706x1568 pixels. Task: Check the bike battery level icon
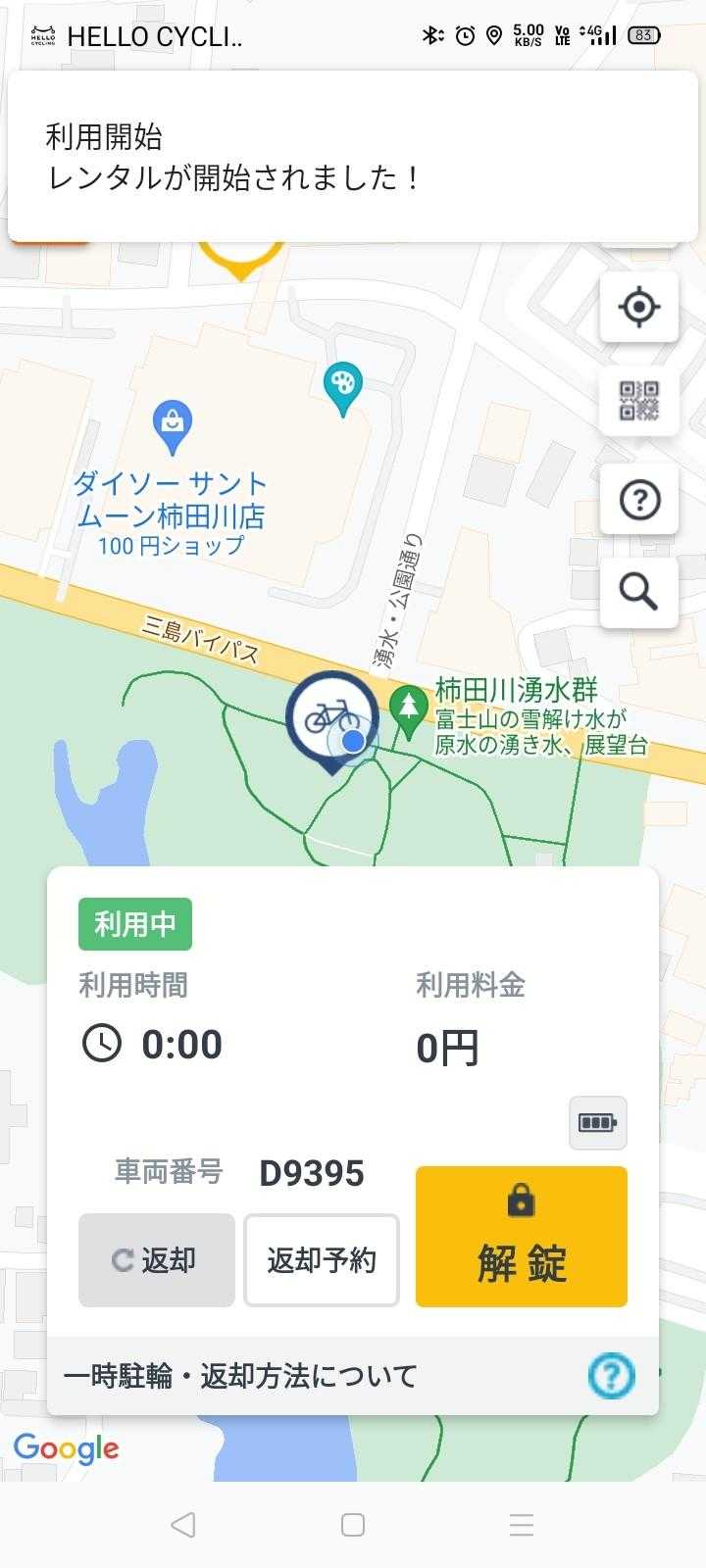[597, 1122]
